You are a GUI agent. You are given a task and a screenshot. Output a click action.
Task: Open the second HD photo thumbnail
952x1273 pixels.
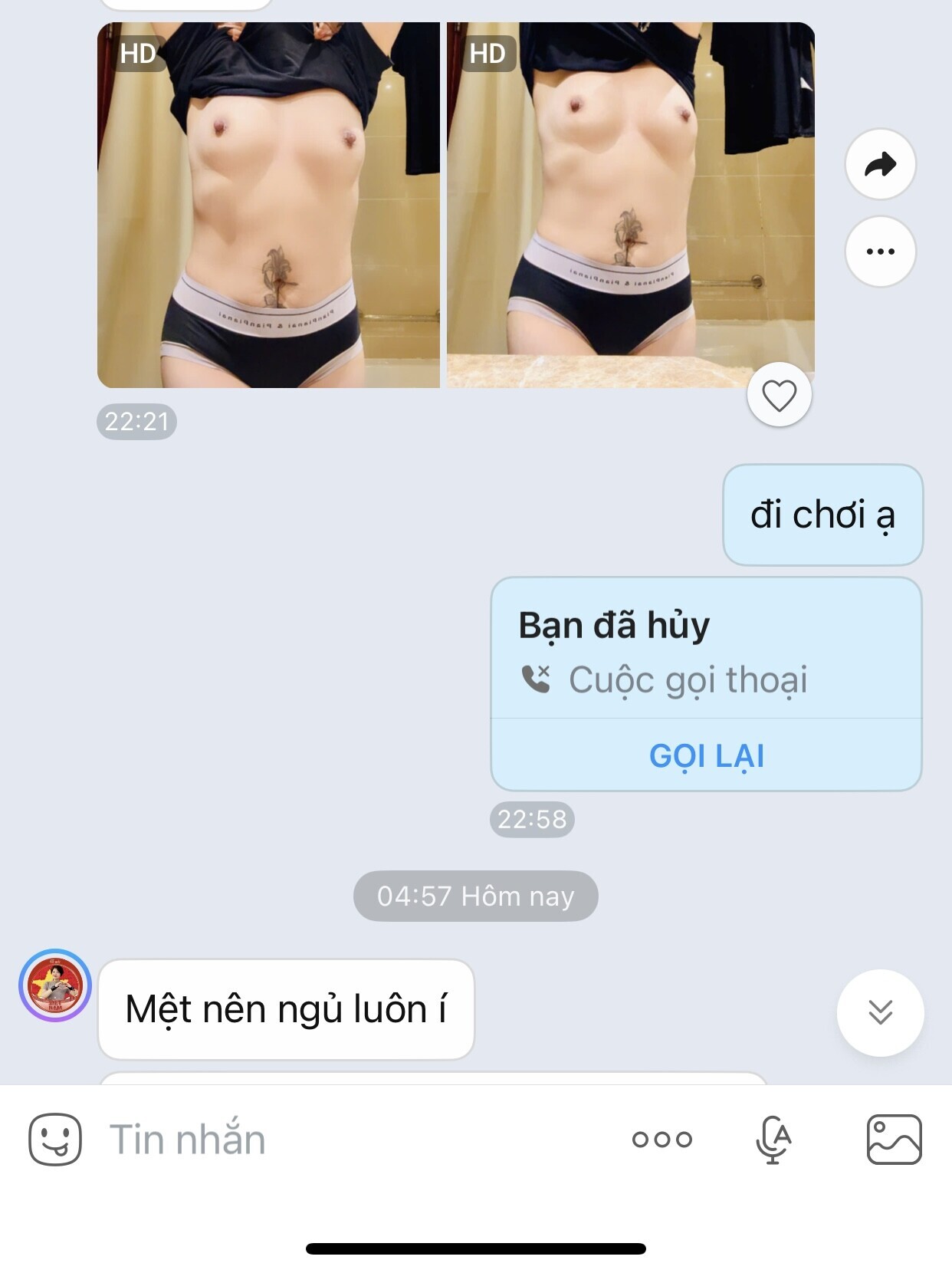[630, 205]
